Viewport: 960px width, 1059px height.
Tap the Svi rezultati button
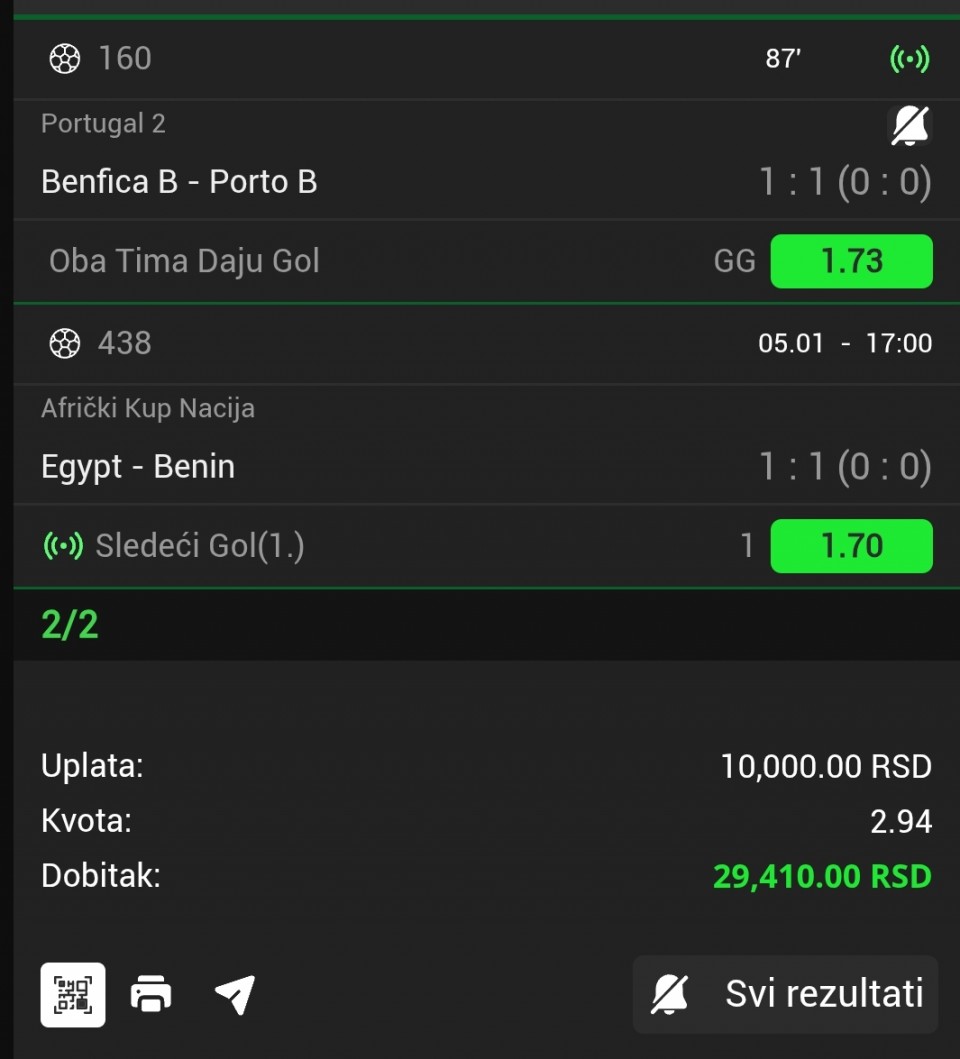[786, 994]
